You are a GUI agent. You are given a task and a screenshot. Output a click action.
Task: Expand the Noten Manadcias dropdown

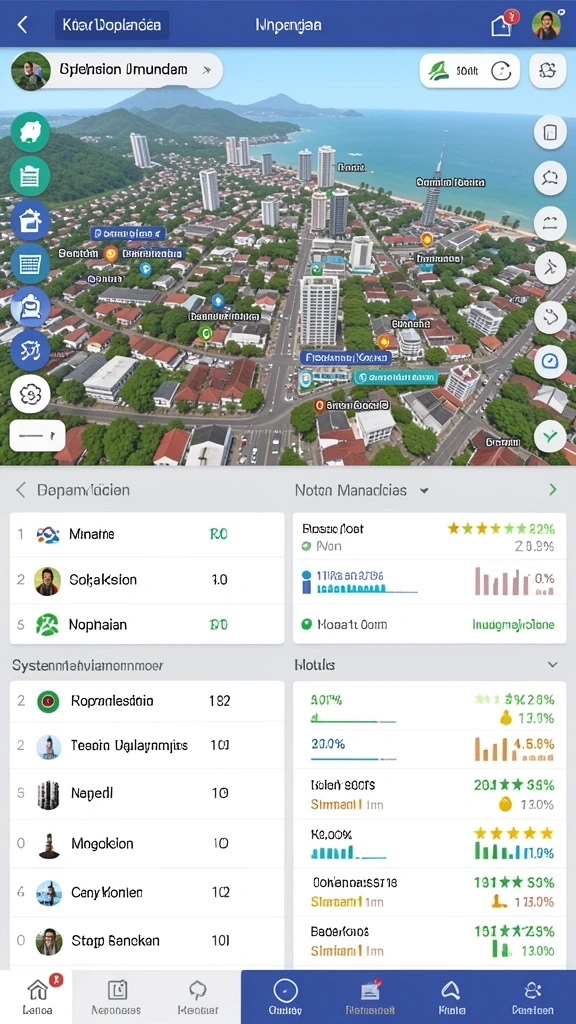point(424,490)
